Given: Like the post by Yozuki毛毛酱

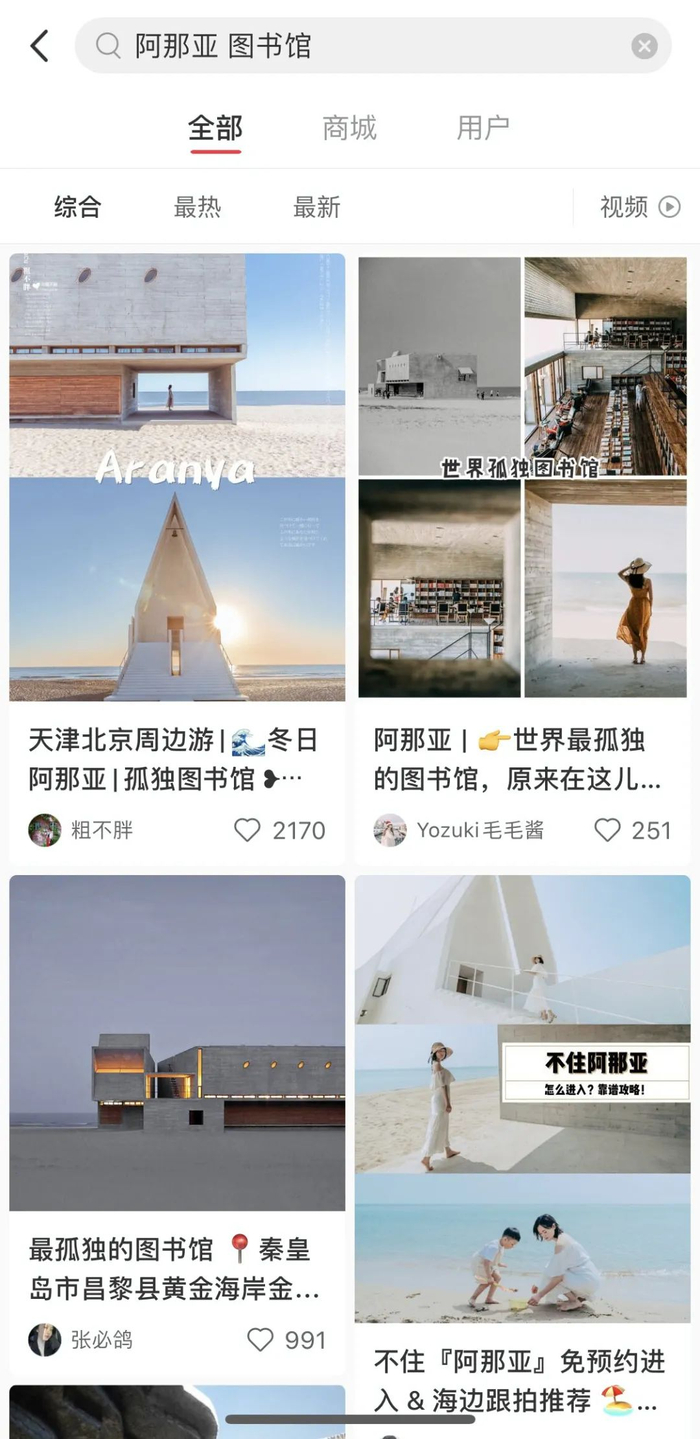Looking at the screenshot, I should [607, 830].
